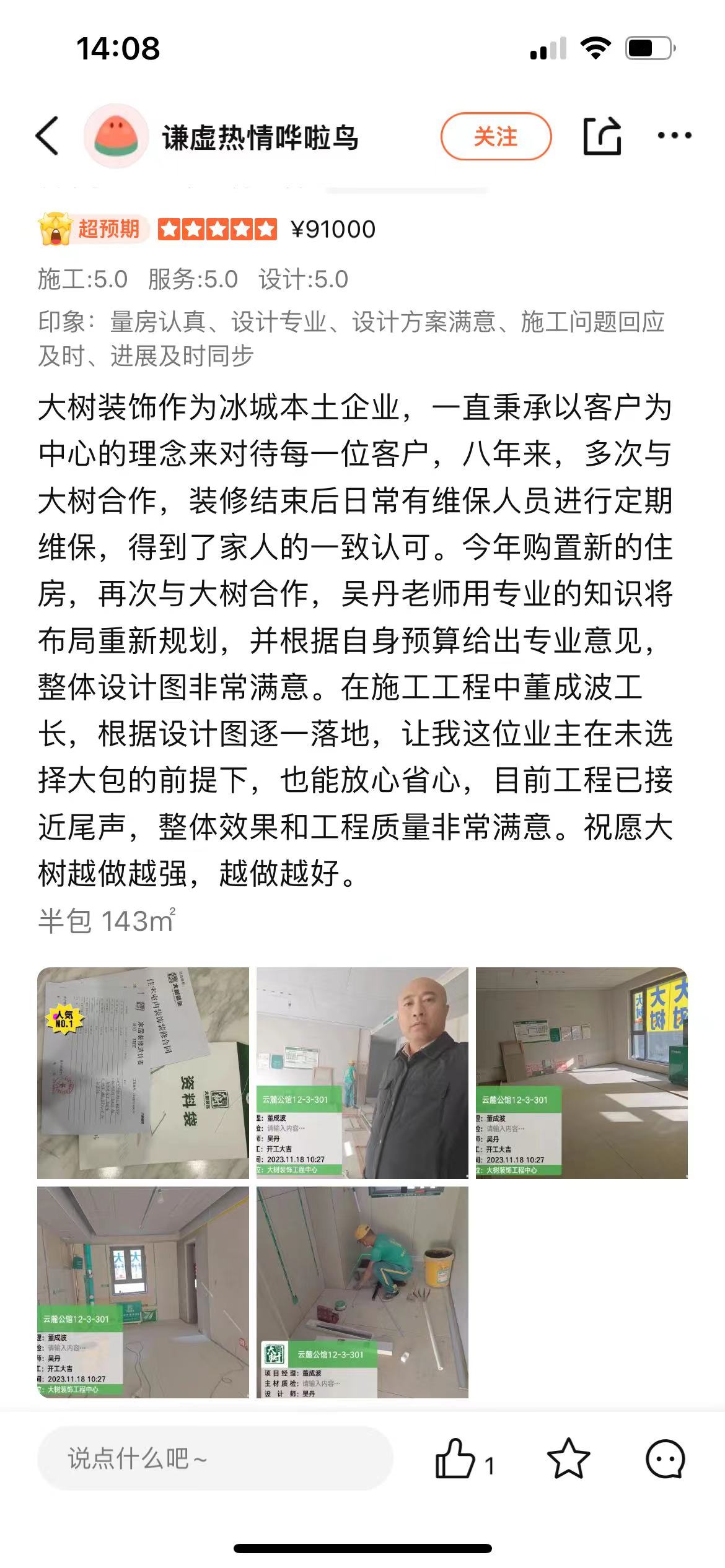
Task: Open the photo of the crouching worker
Action: (x=362, y=1292)
